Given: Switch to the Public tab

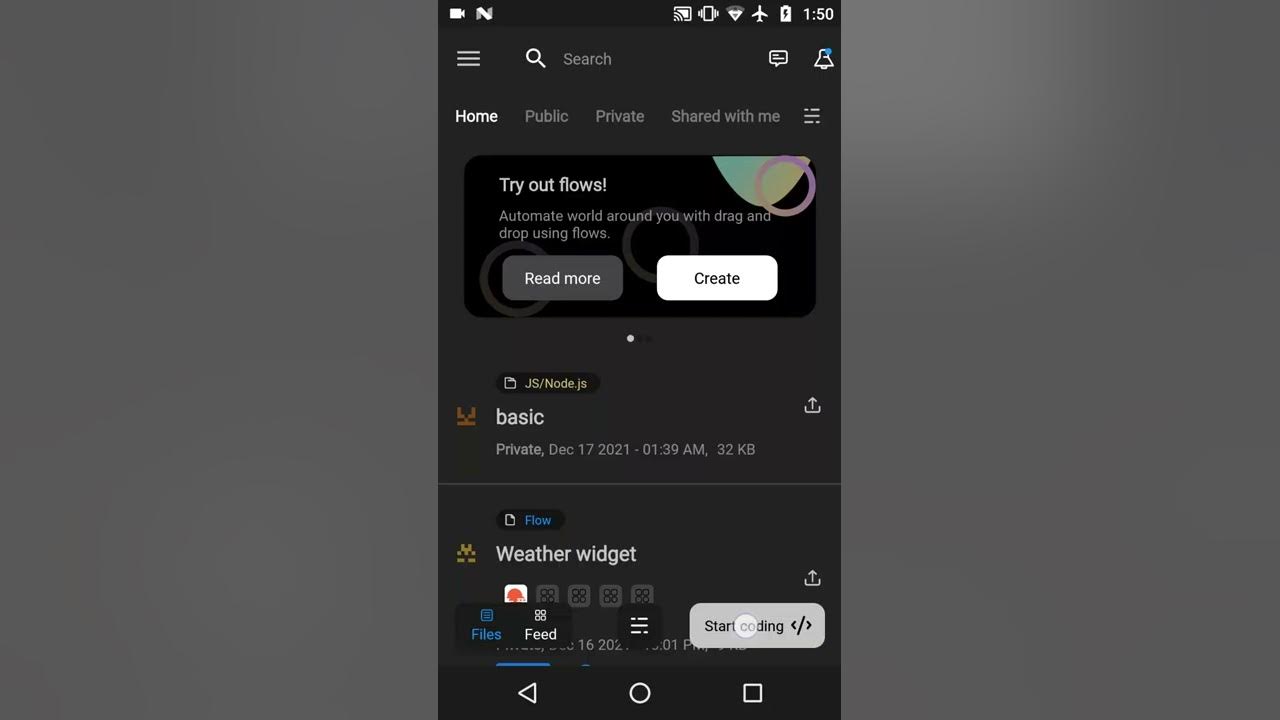Looking at the screenshot, I should [x=546, y=116].
